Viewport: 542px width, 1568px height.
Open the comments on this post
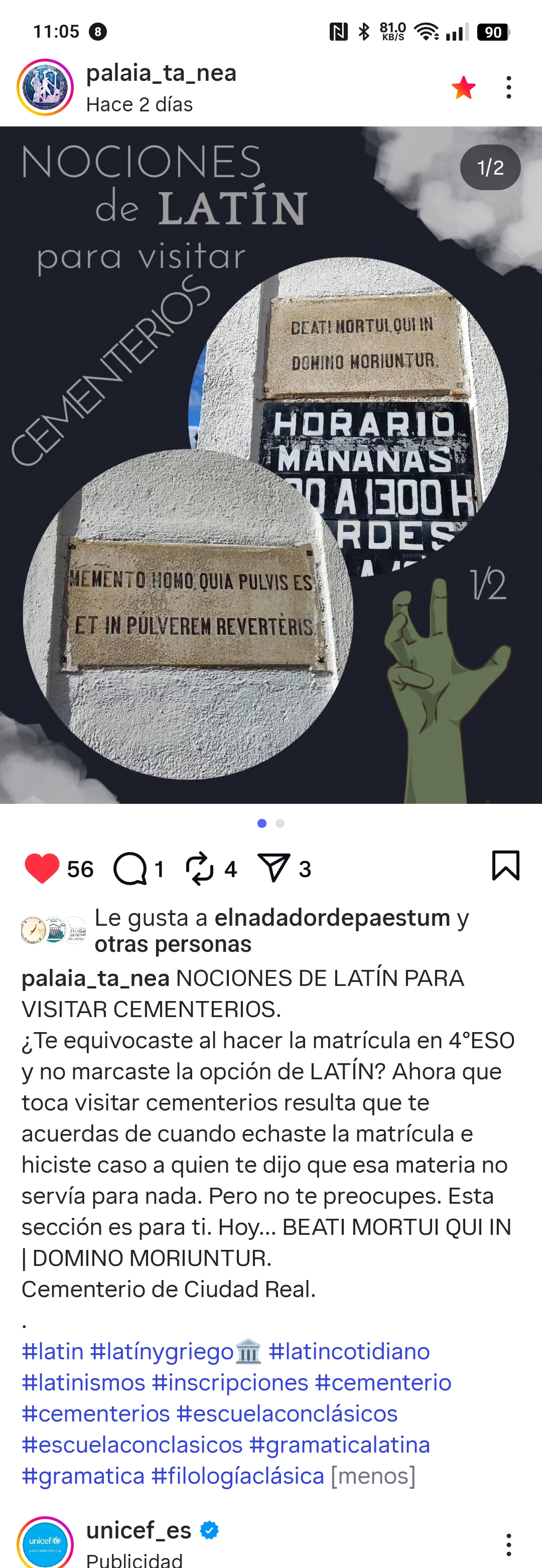pos(129,869)
